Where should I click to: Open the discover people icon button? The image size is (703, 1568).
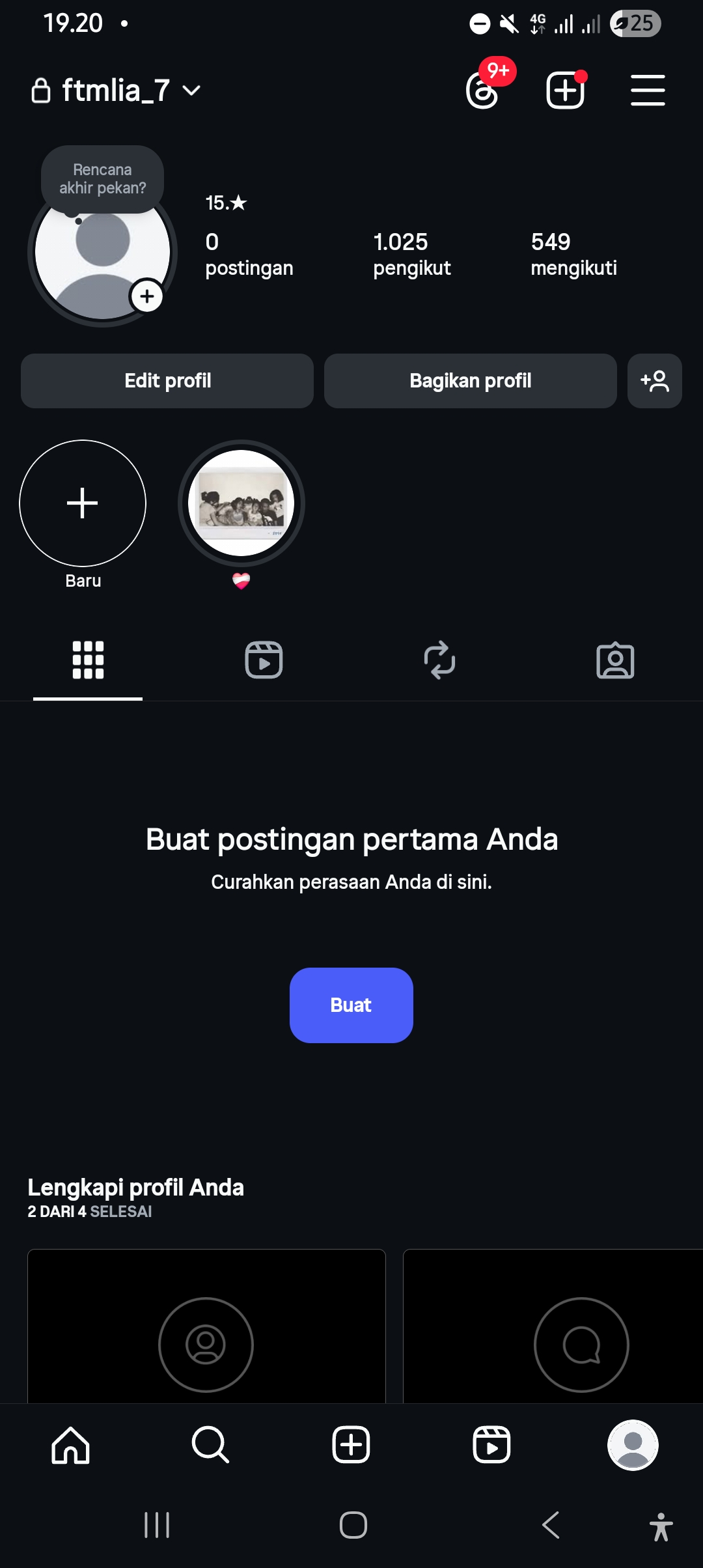(654, 381)
